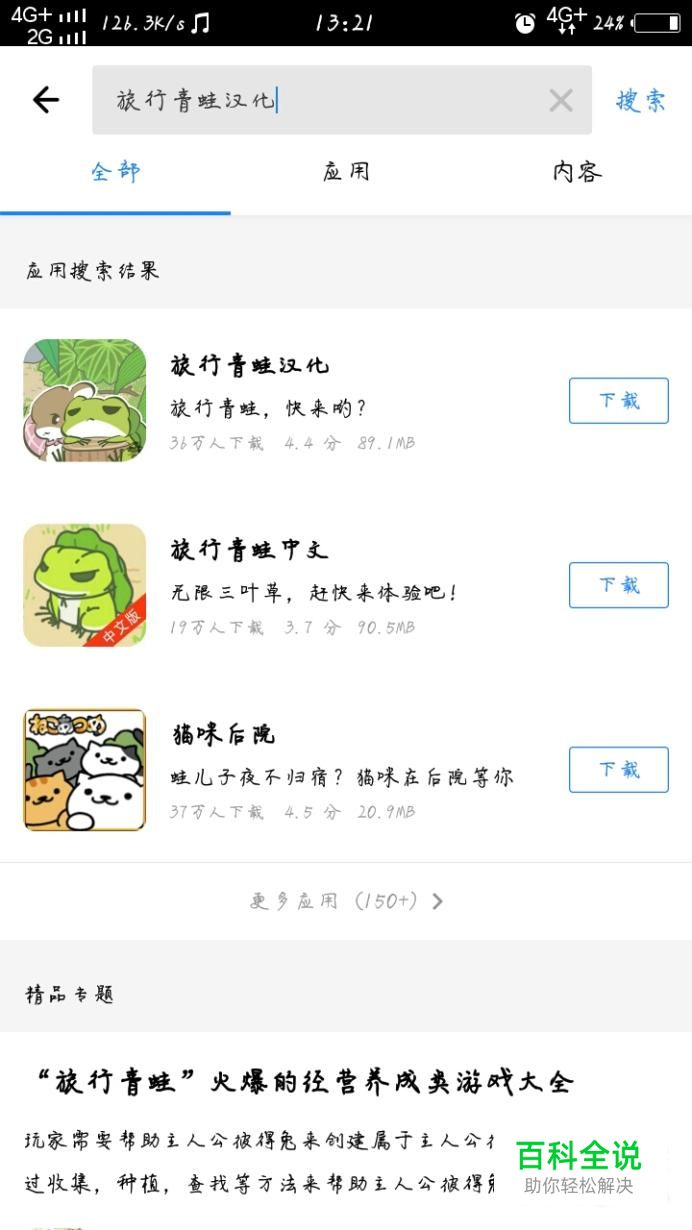Download 旅行青蛙中文

point(618,585)
